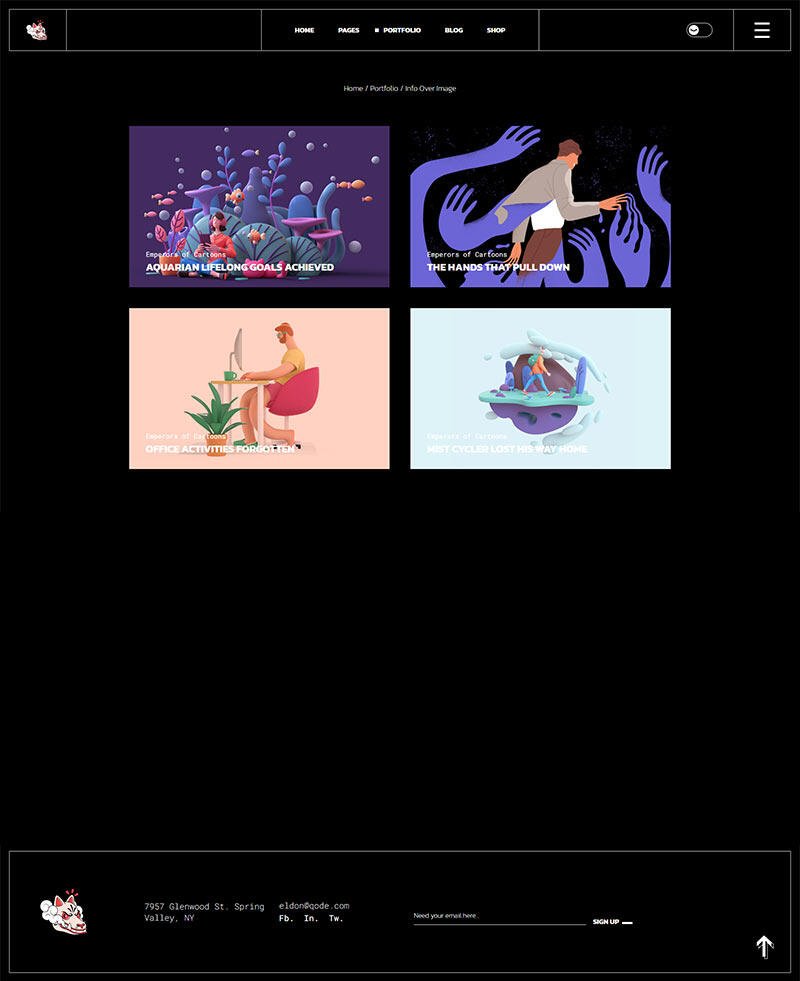Tap the email address eldon@qode.com

tap(314, 906)
